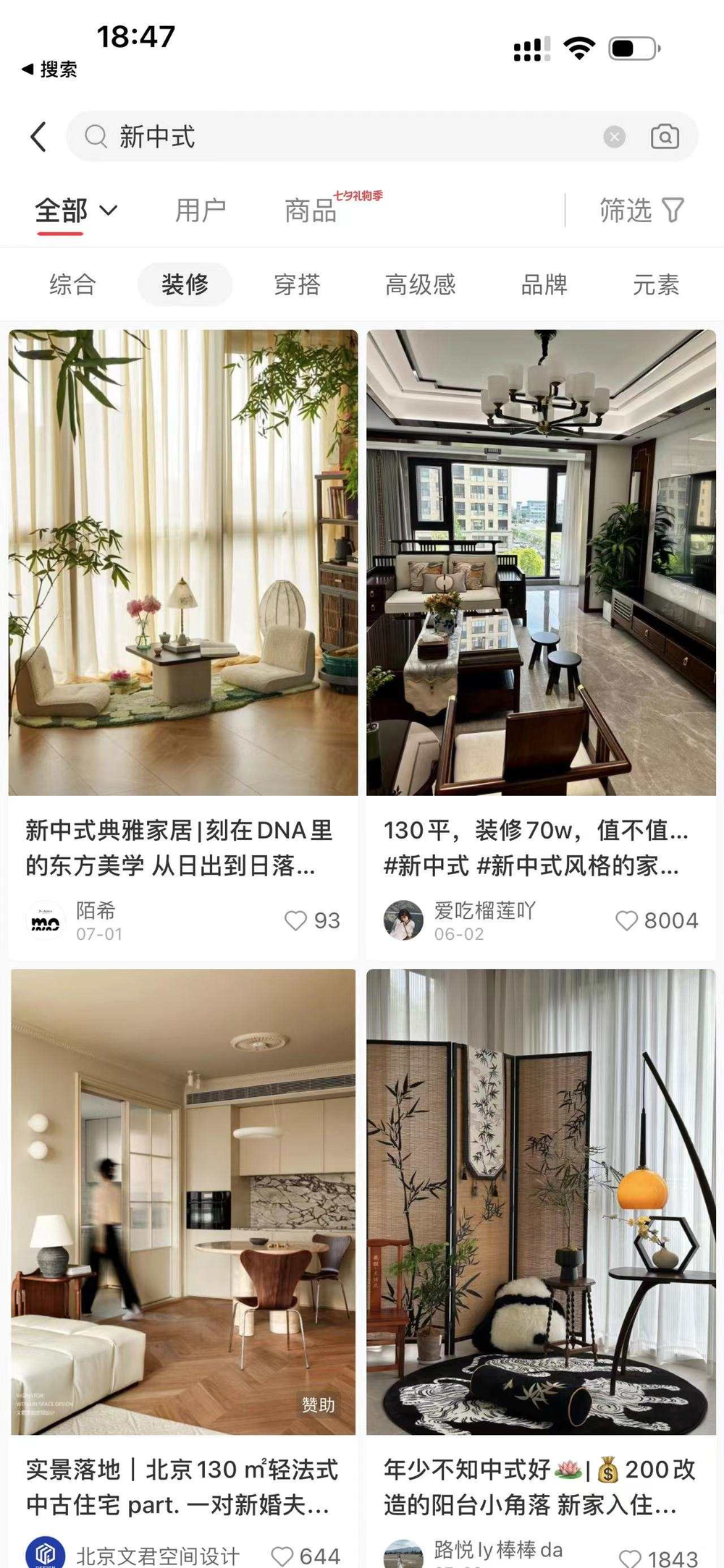This screenshot has width=724, height=1568.
Task: Select the 综合 chip
Action: pyautogui.click(x=72, y=284)
